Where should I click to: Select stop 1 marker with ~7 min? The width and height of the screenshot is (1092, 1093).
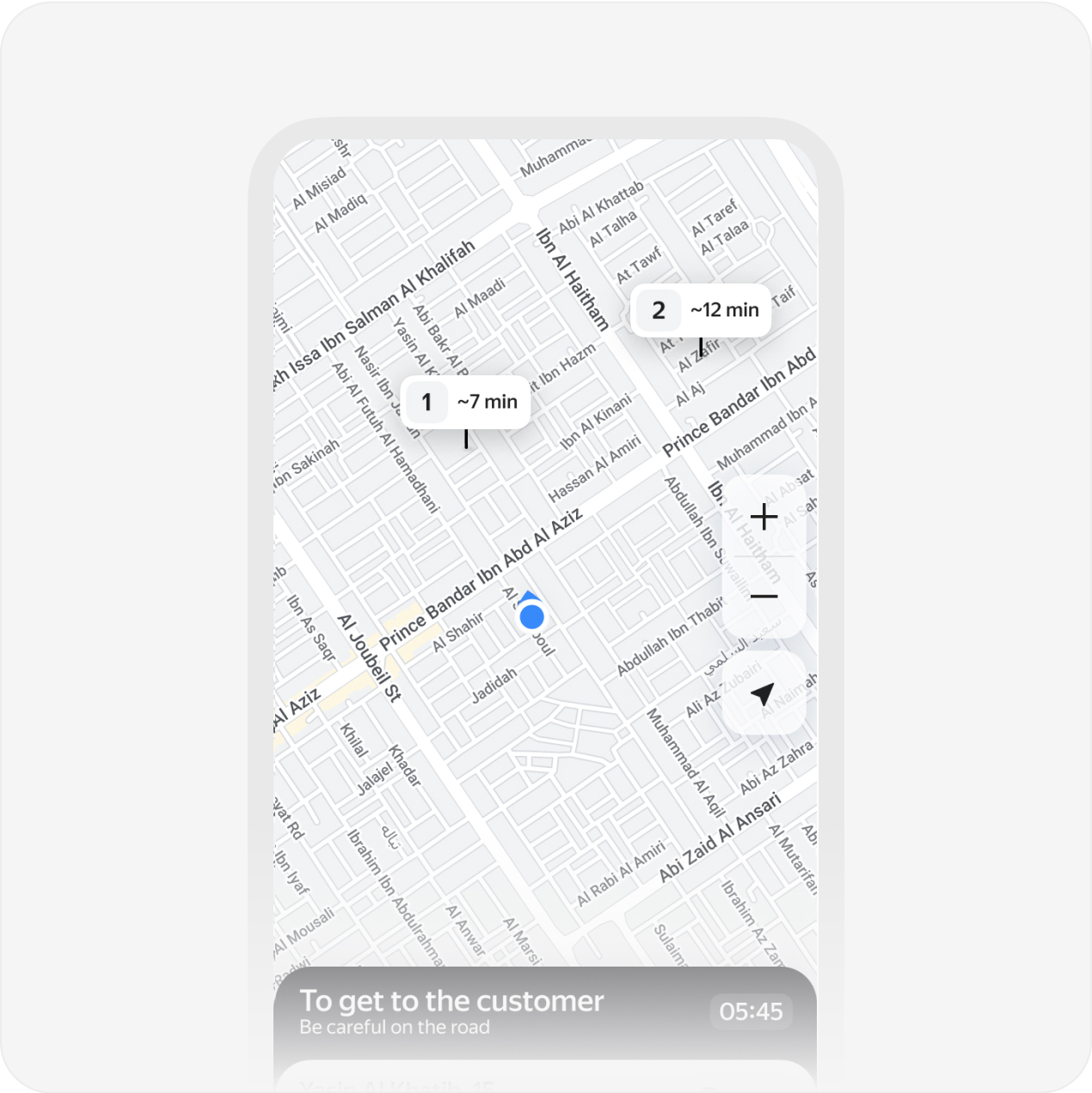[x=465, y=402]
